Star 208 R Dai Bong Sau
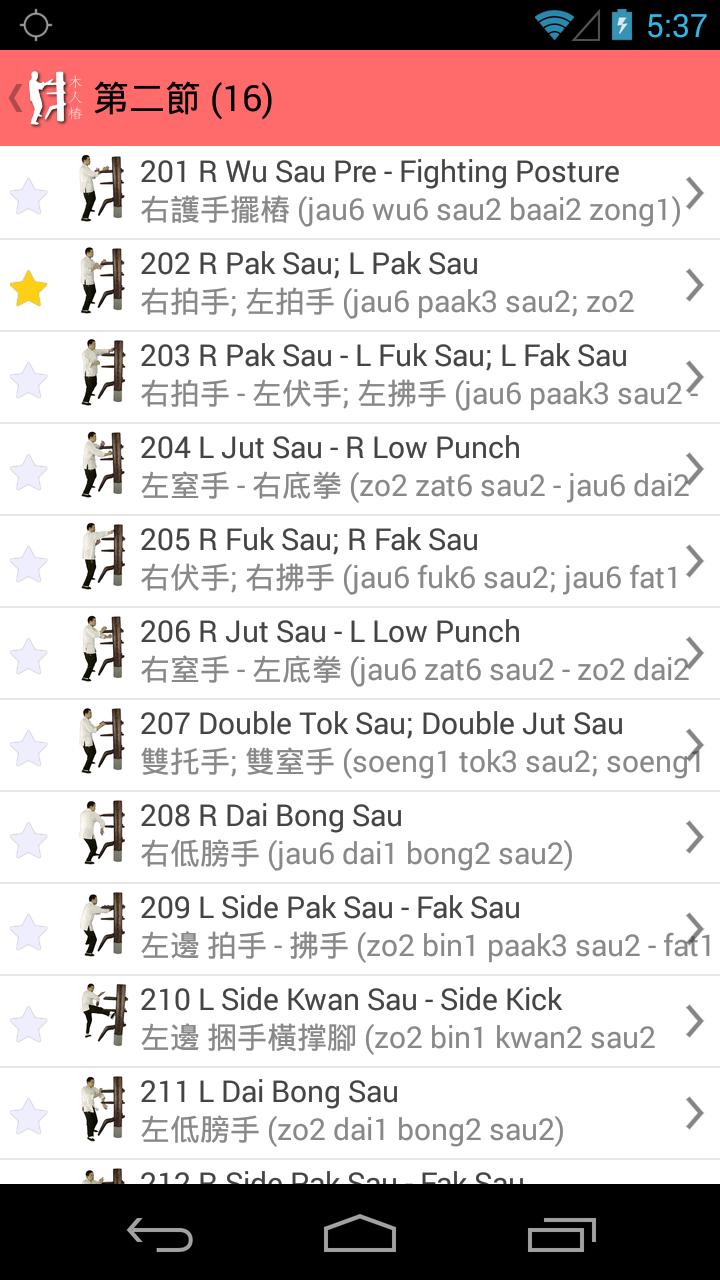 [29, 840]
